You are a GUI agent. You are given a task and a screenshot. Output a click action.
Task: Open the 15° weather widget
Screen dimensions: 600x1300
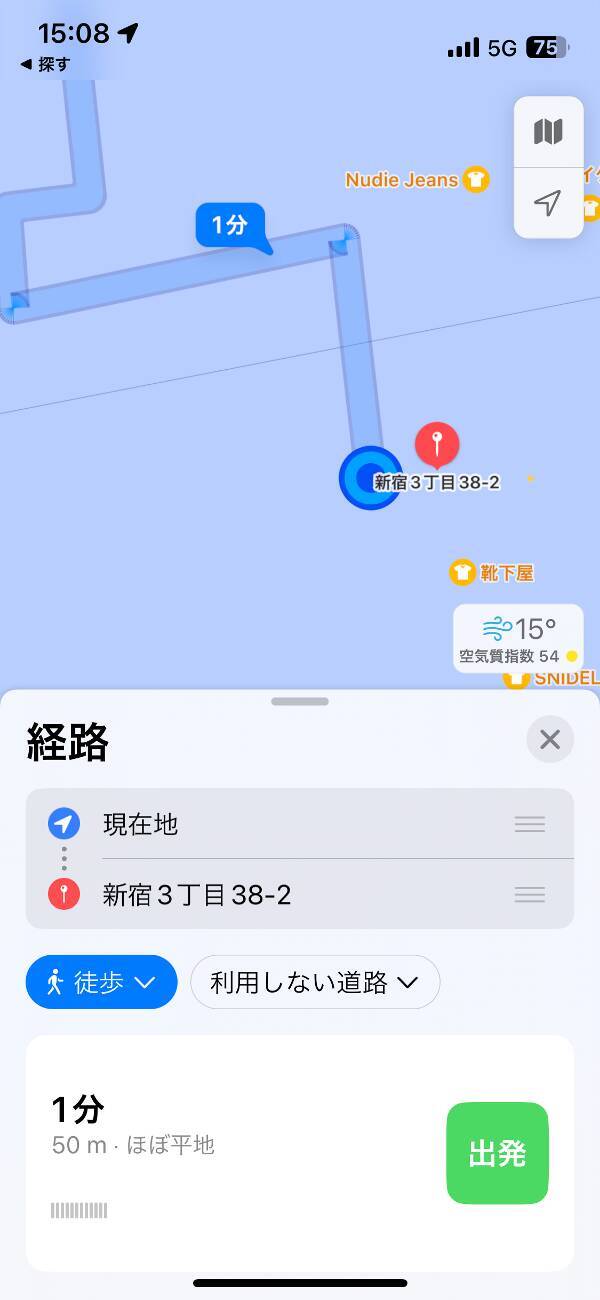[x=518, y=638]
